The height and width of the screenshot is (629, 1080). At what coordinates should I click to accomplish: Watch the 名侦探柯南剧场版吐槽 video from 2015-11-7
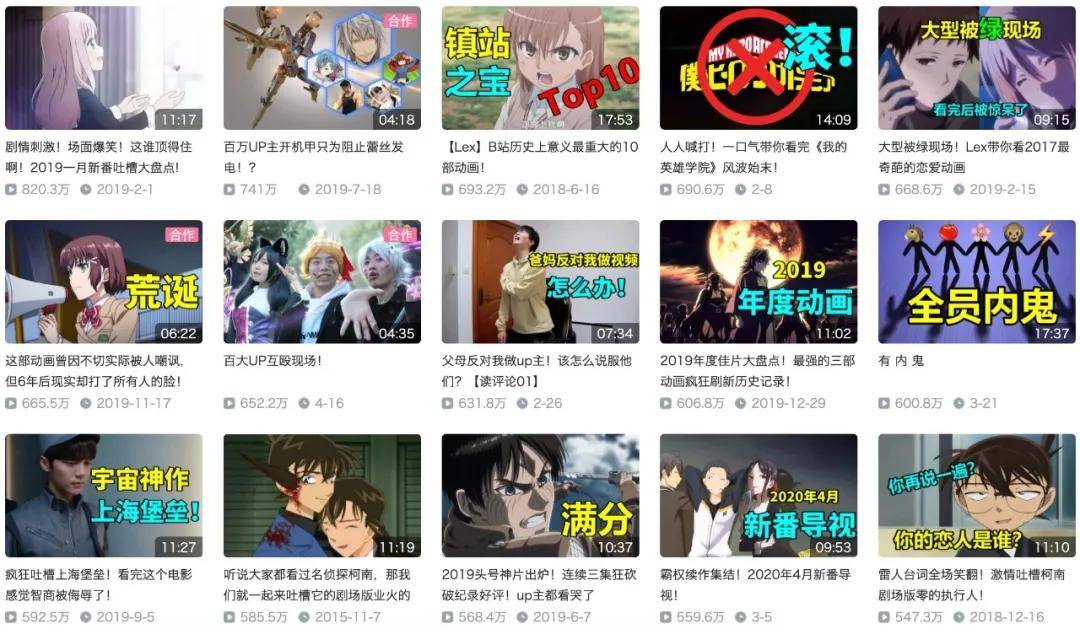coord(321,495)
